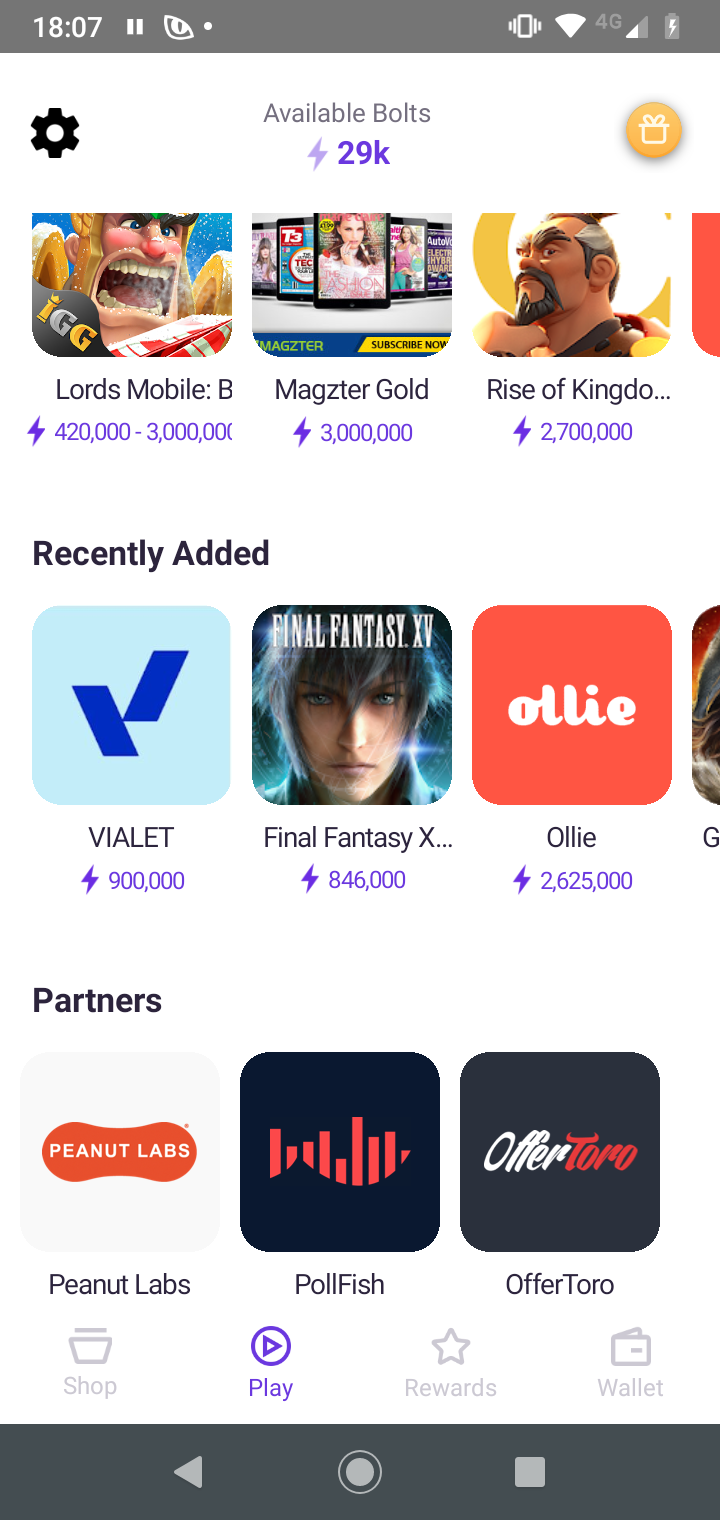Select the PollFish partner

point(340,1152)
